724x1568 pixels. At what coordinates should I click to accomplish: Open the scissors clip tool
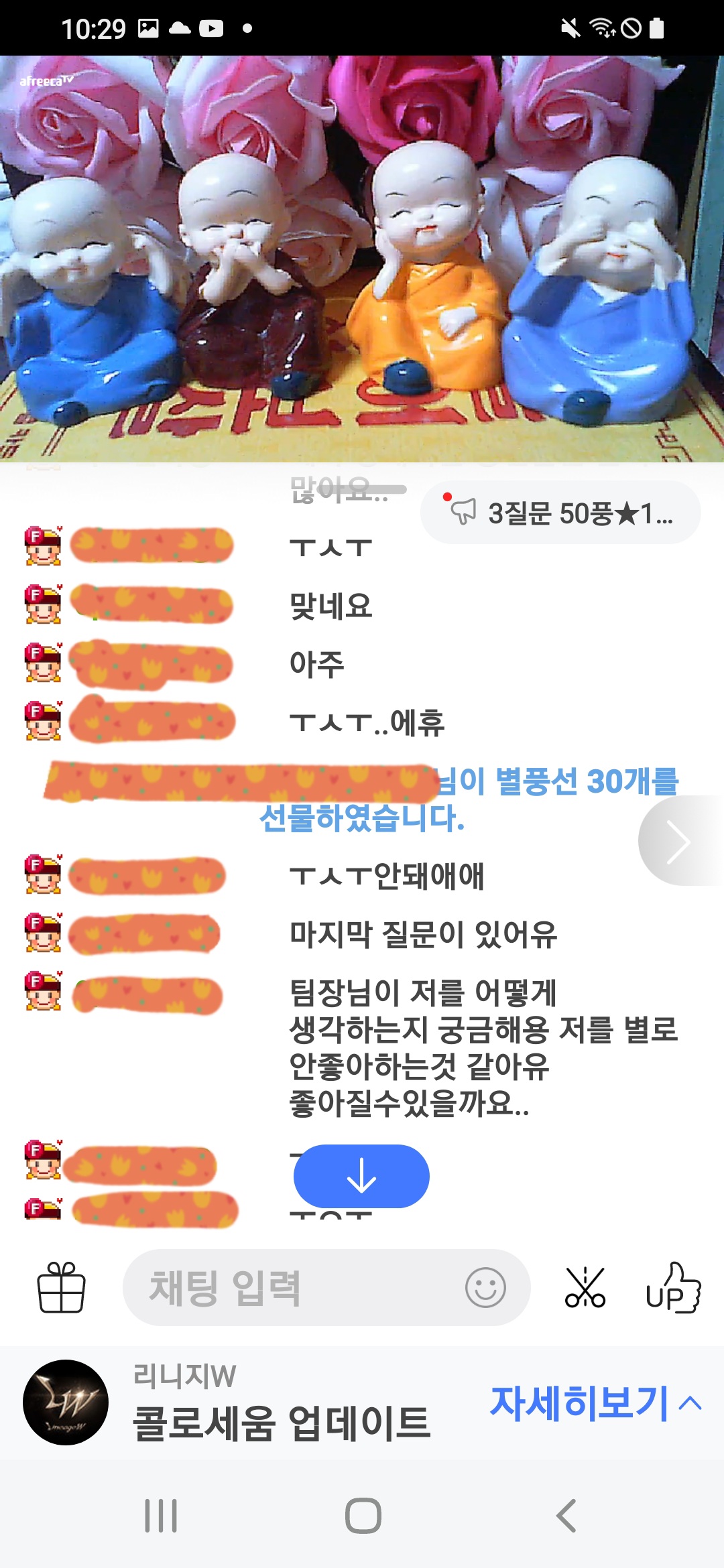click(585, 1287)
